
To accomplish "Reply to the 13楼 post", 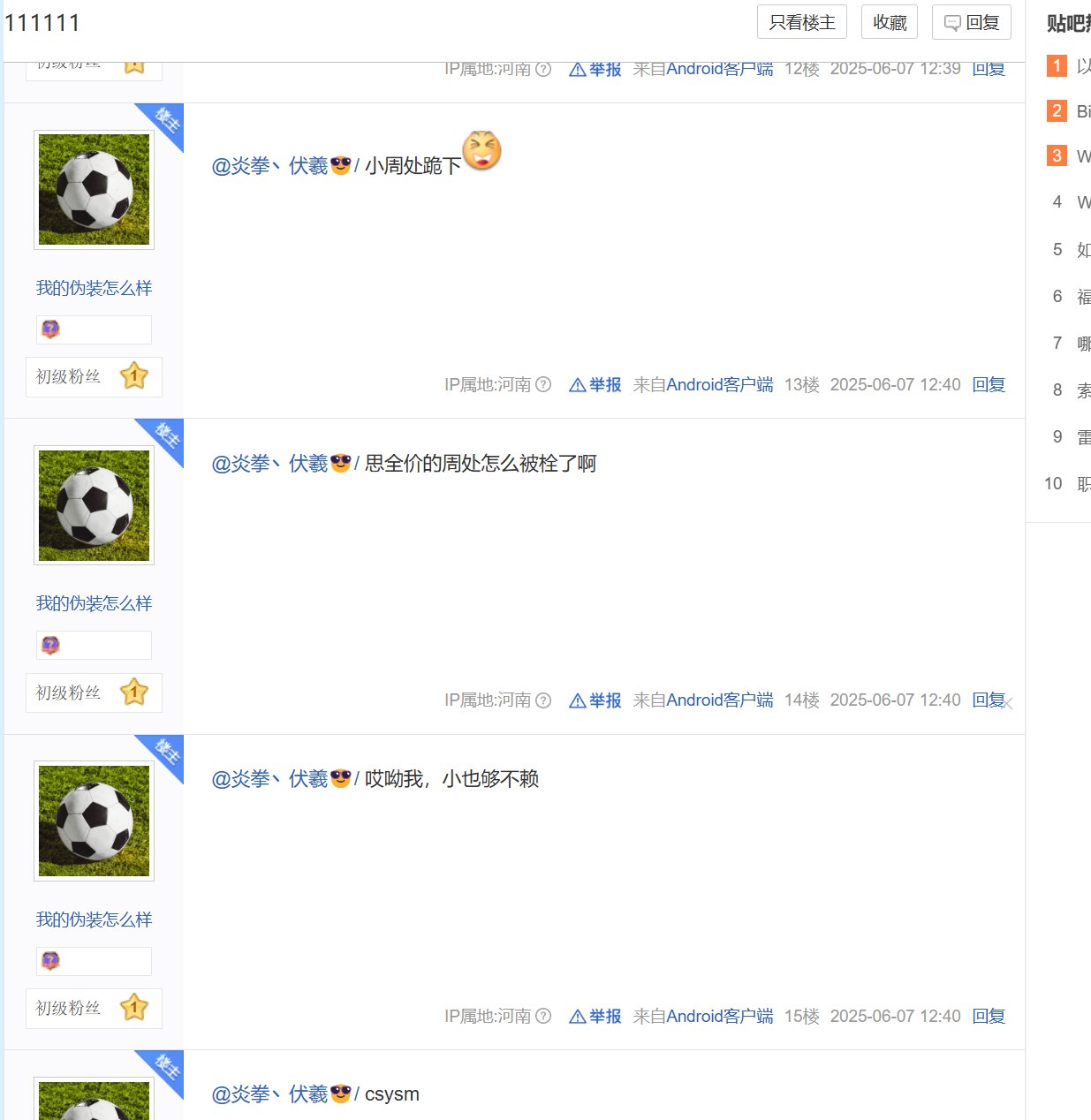I will coord(989,384).
